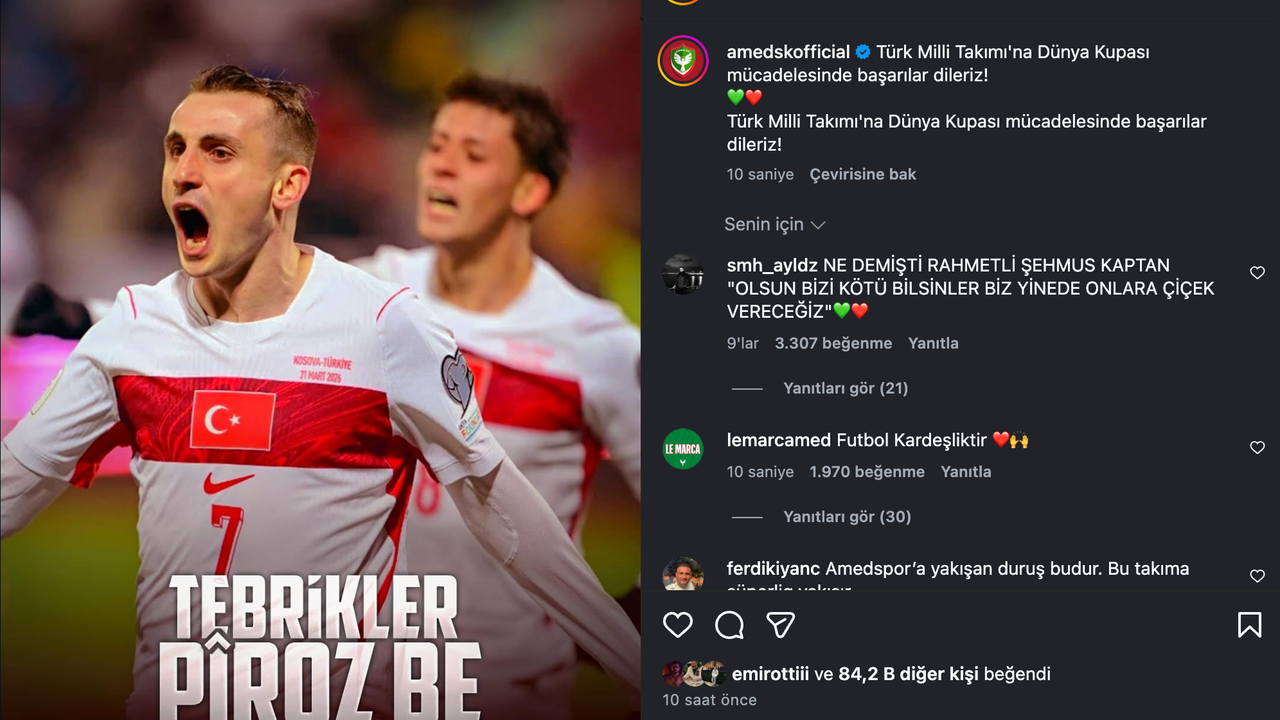Like smh_ayldz's comment
The height and width of the screenshot is (720, 1280).
pyautogui.click(x=1257, y=273)
